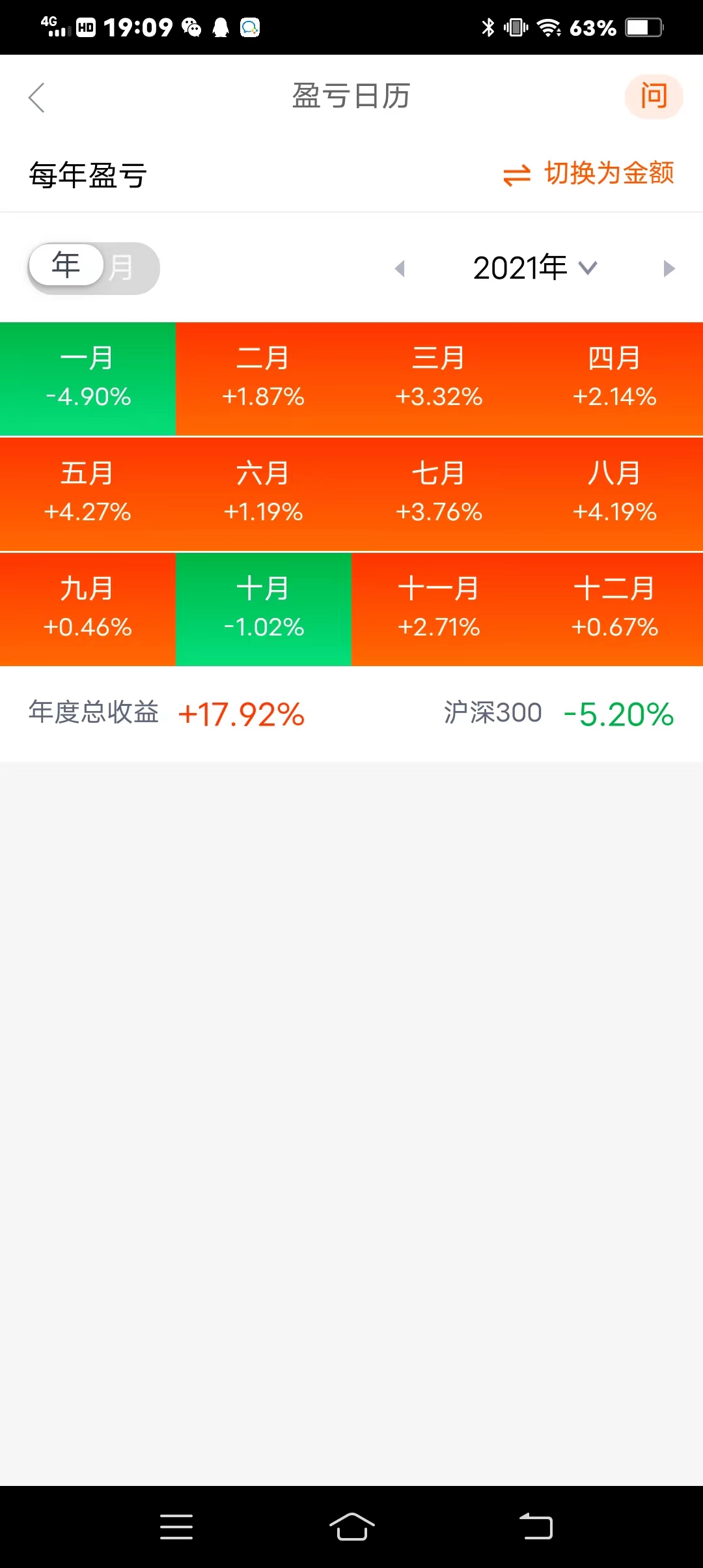The width and height of the screenshot is (703, 1568).
Task: Open 七月 profit details
Action: point(439,494)
